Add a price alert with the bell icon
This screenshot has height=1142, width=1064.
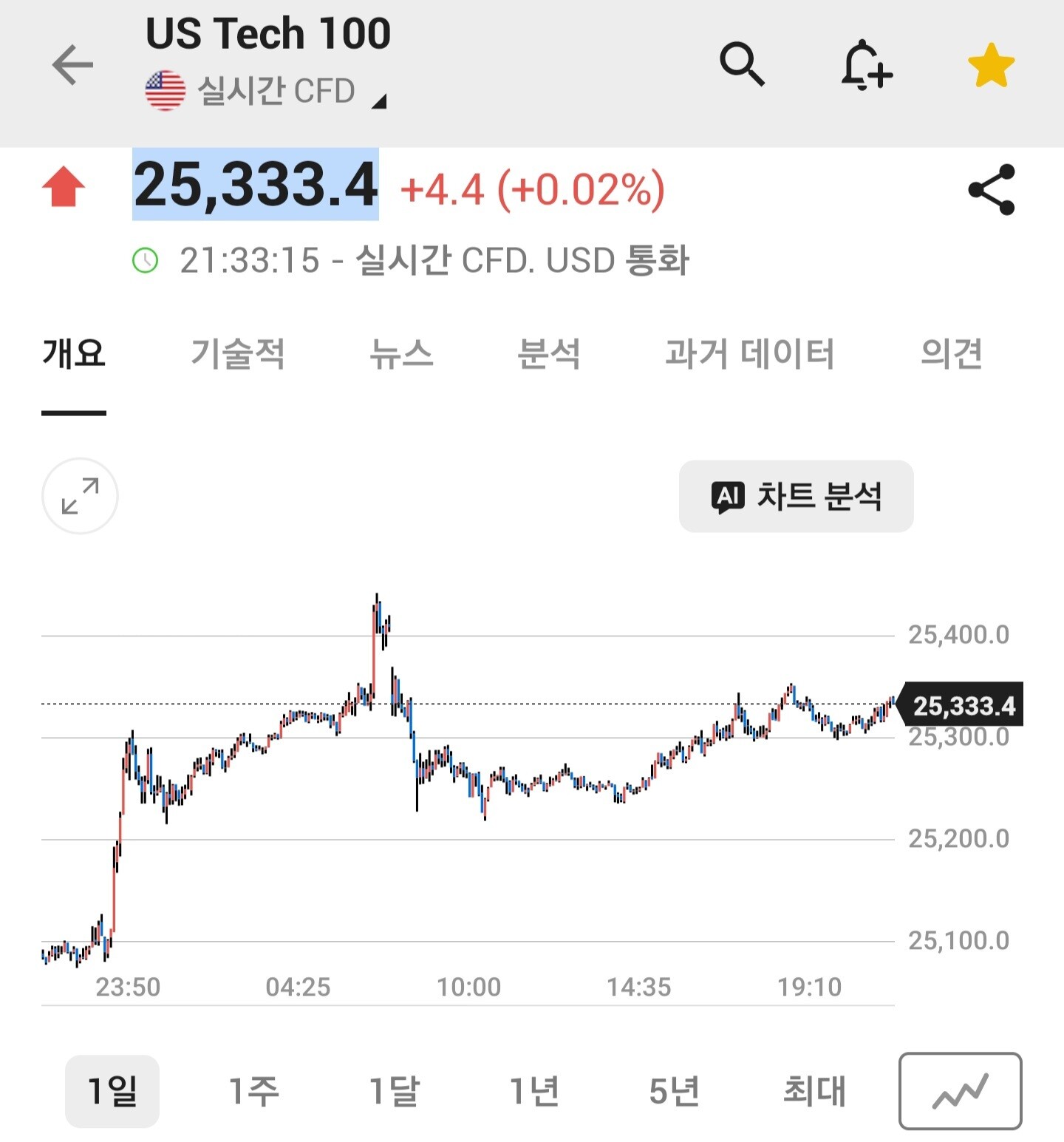tap(866, 67)
